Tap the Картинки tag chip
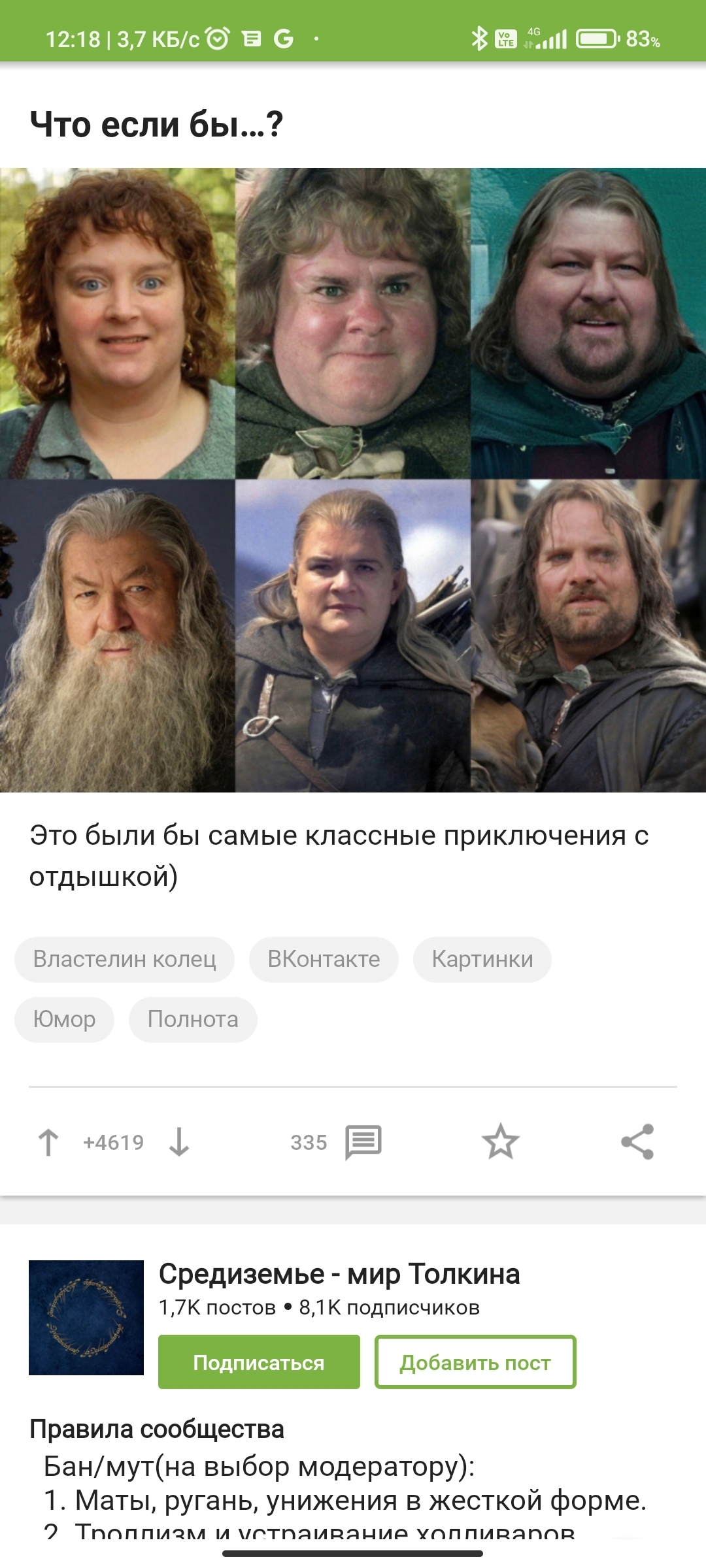706x1568 pixels. [x=482, y=959]
